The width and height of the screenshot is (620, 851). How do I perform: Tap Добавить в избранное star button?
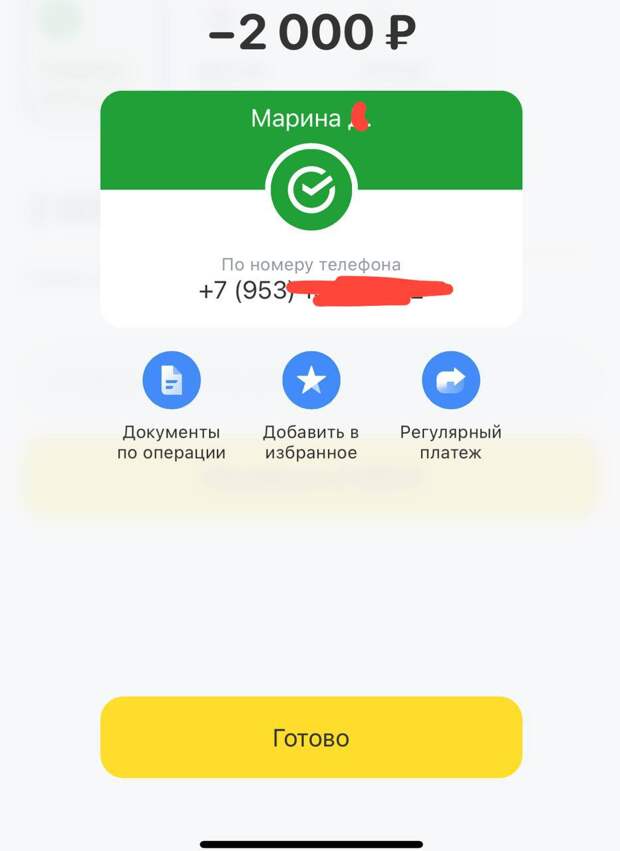(x=311, y=381)
